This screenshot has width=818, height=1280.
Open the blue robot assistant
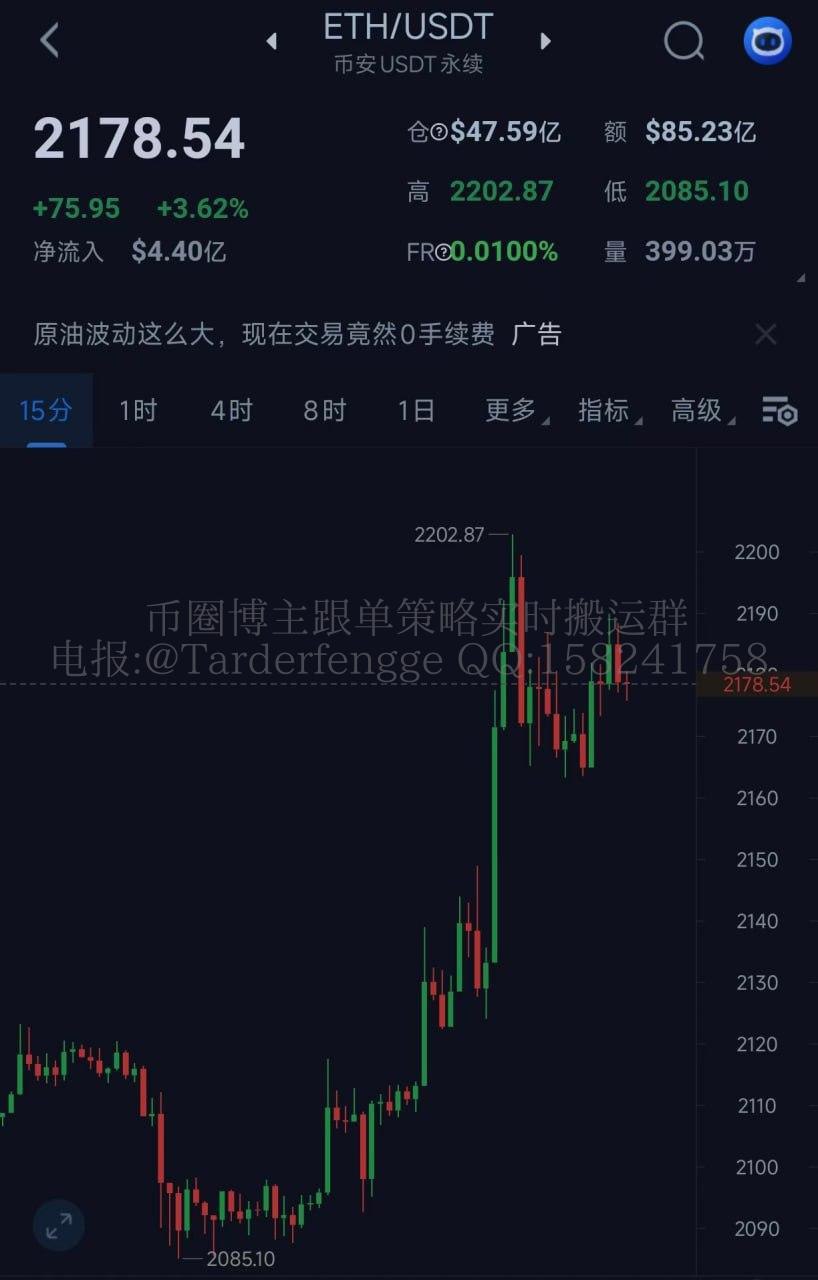(x=767, y=41)
